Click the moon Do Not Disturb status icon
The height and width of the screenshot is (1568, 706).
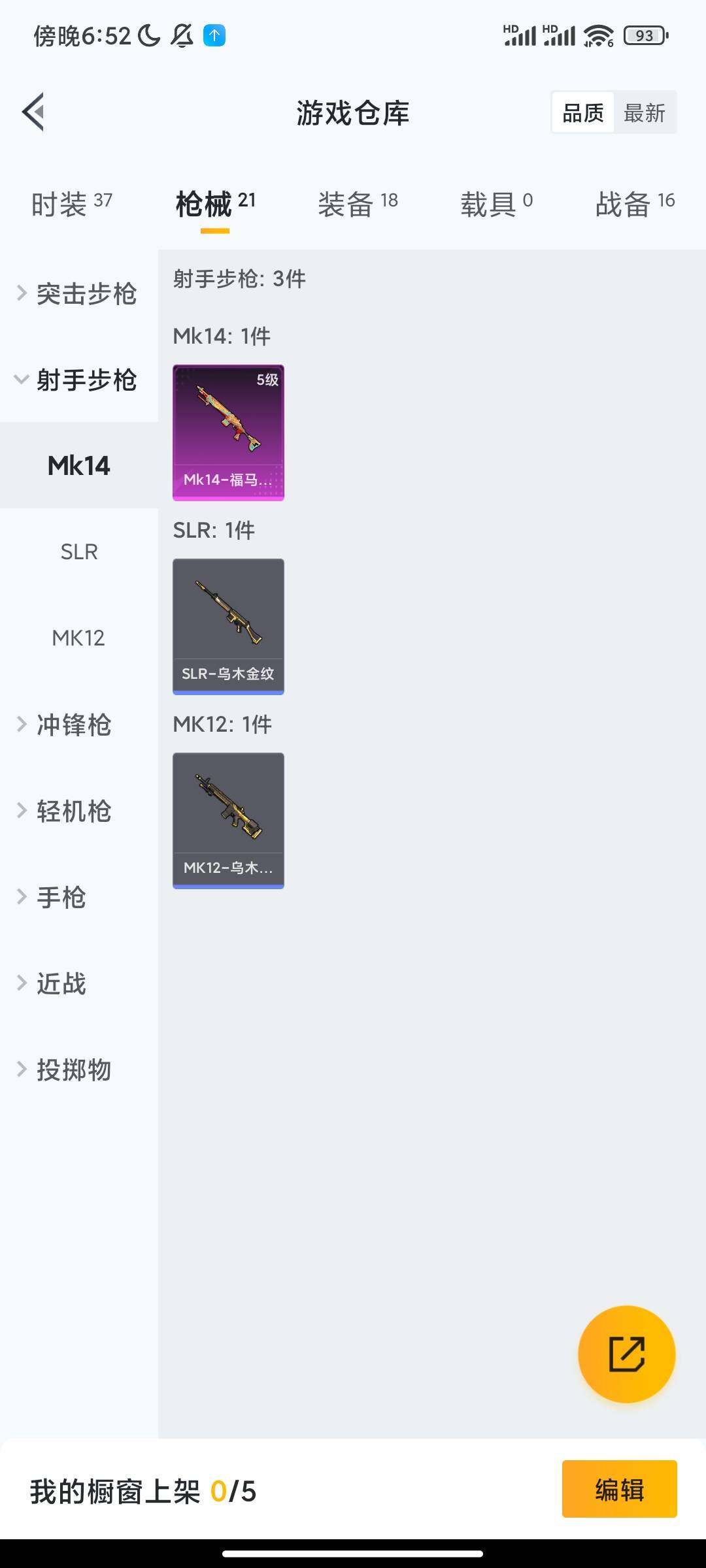click(149, 36)
